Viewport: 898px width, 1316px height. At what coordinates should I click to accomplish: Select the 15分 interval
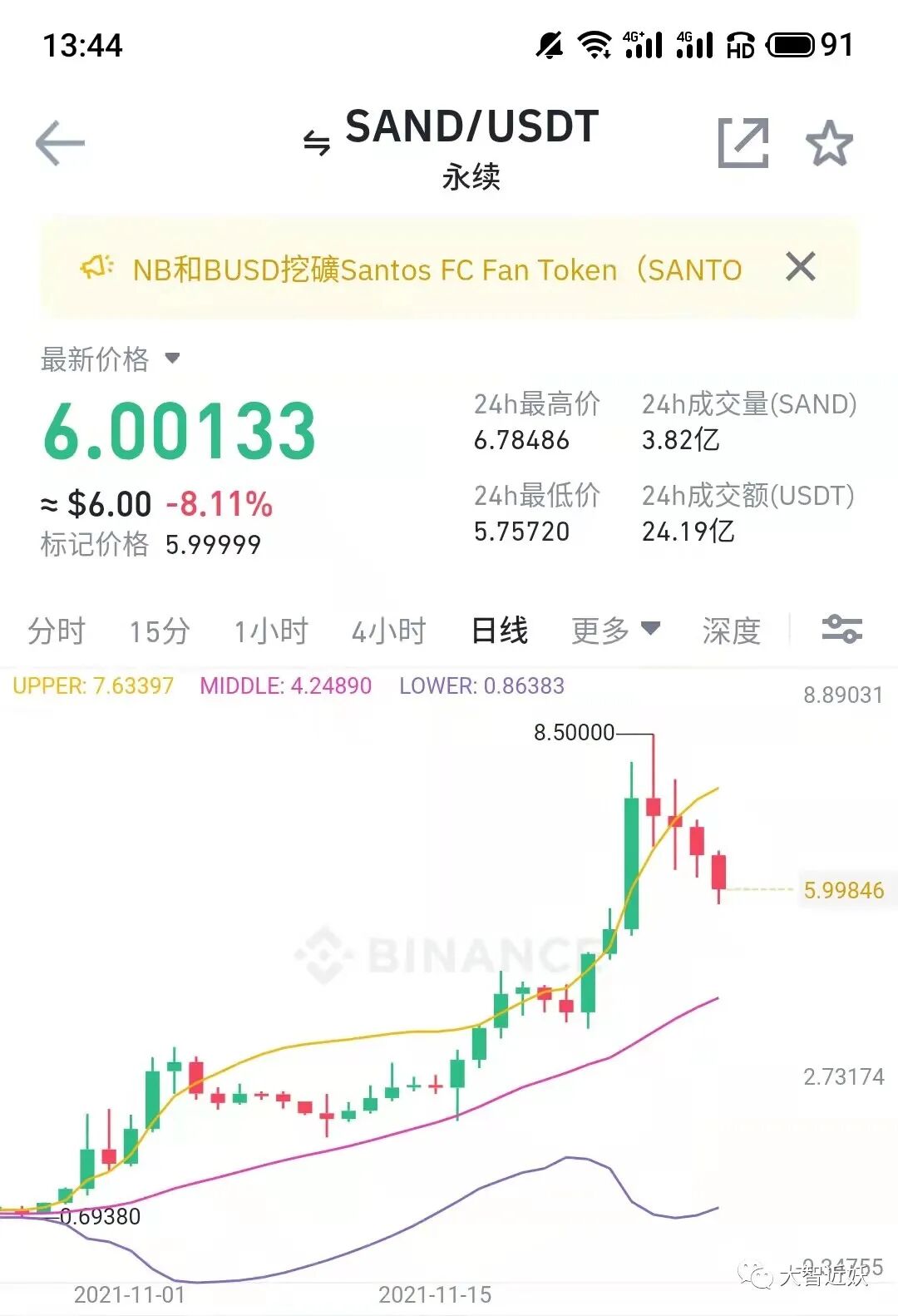[160, 631]
